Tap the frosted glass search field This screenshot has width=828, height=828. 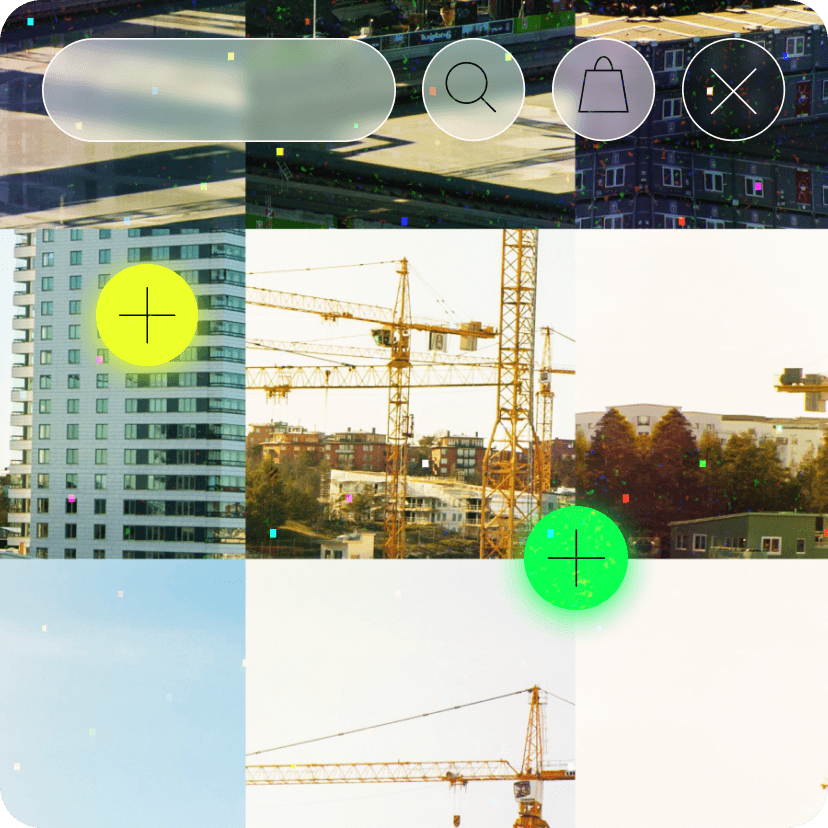tap(218, 90)
